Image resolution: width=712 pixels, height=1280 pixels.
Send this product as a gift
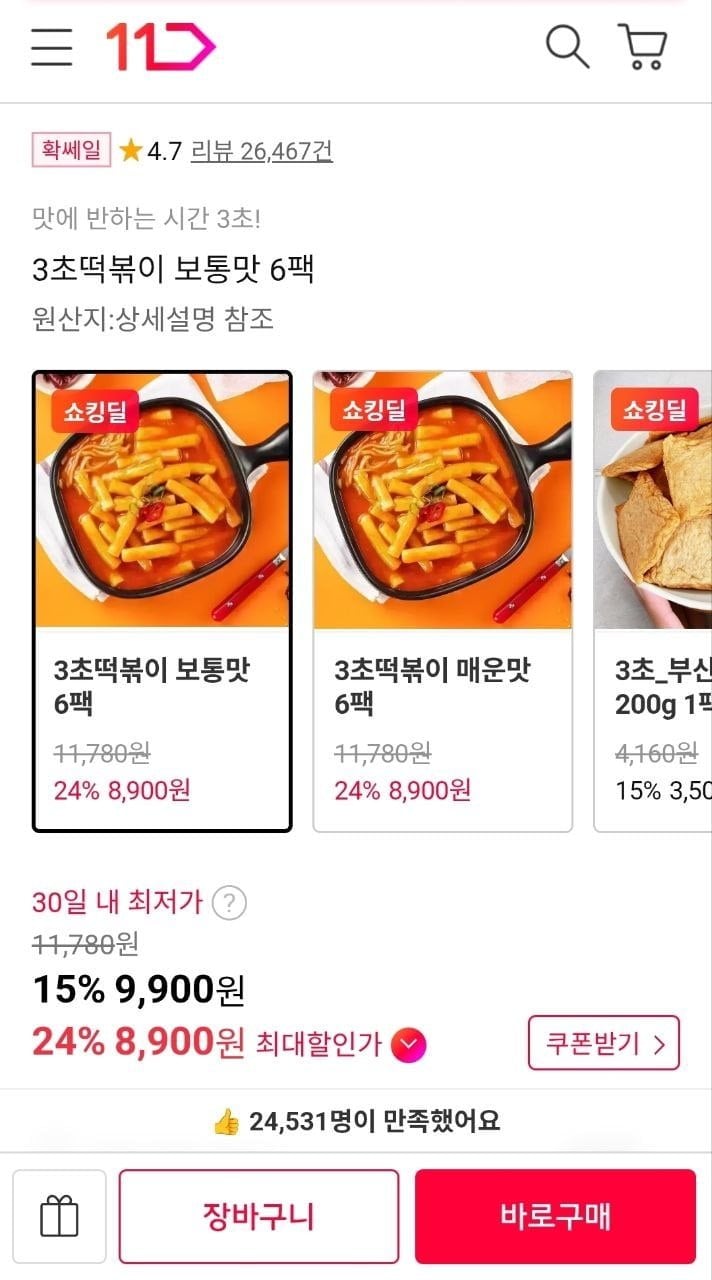click(59, 1216)
